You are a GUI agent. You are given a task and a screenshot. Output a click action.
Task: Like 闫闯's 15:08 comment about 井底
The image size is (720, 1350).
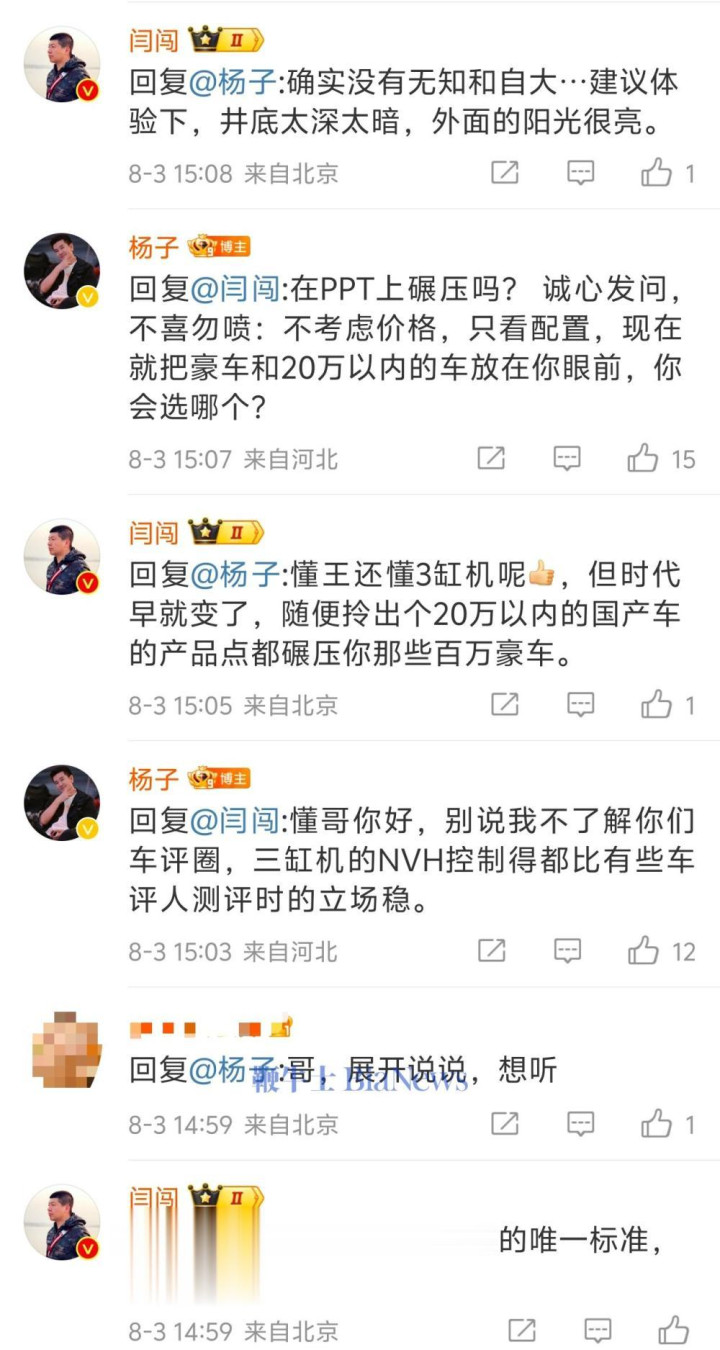pos(657,173)
